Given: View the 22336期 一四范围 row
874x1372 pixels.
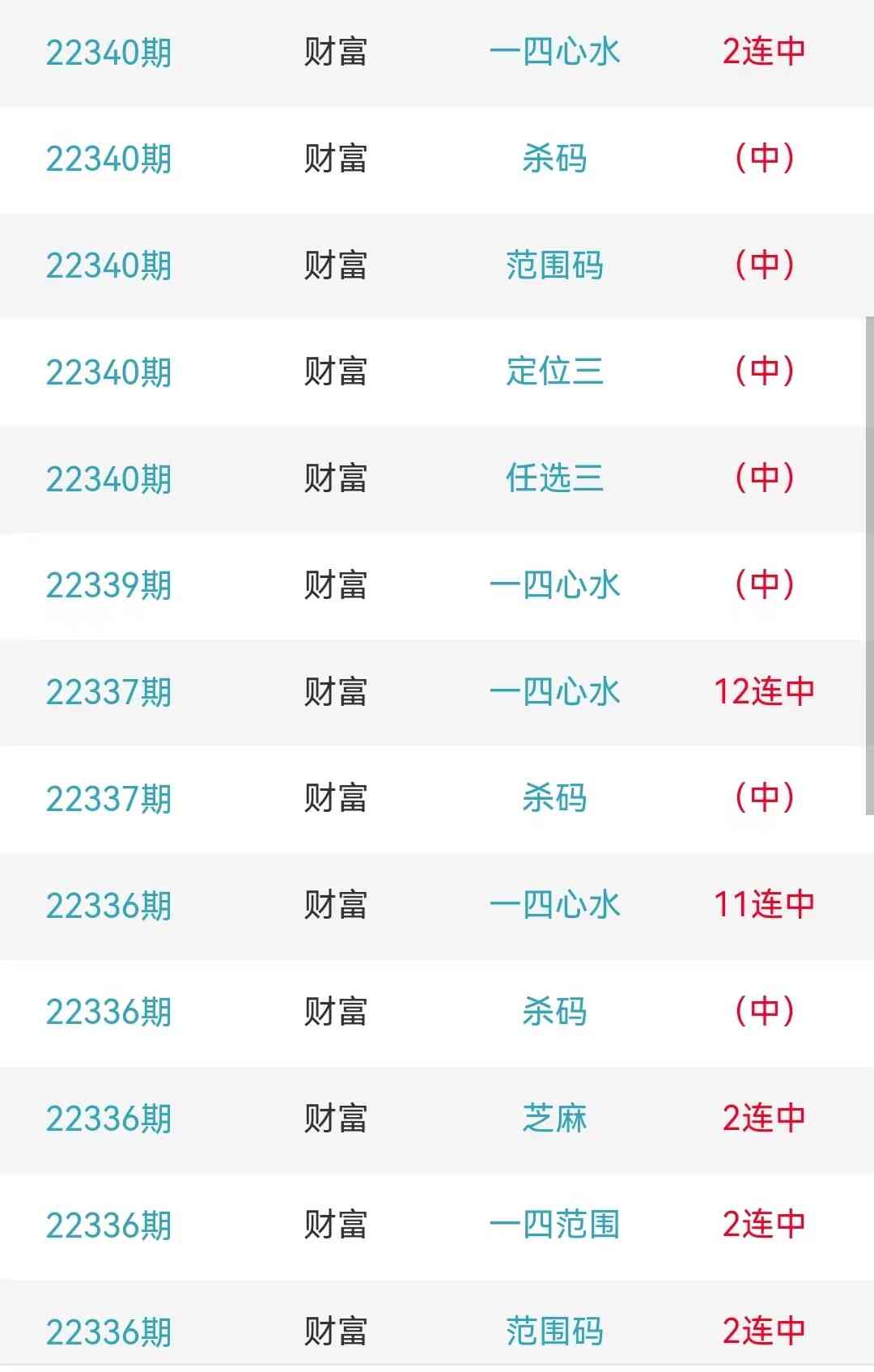Looking at the screenshot, I should click(554, 1225).
